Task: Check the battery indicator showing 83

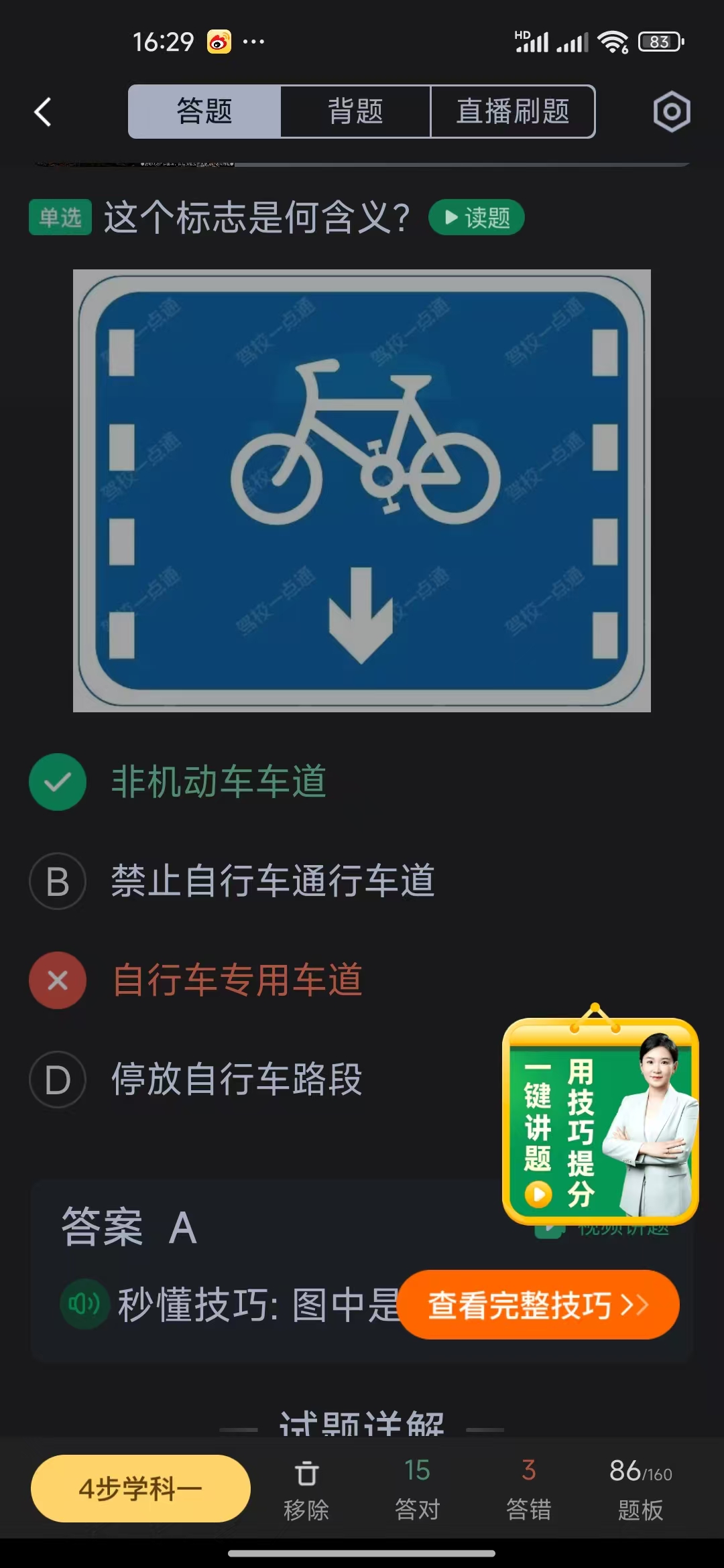Action: tap(660, 42)
